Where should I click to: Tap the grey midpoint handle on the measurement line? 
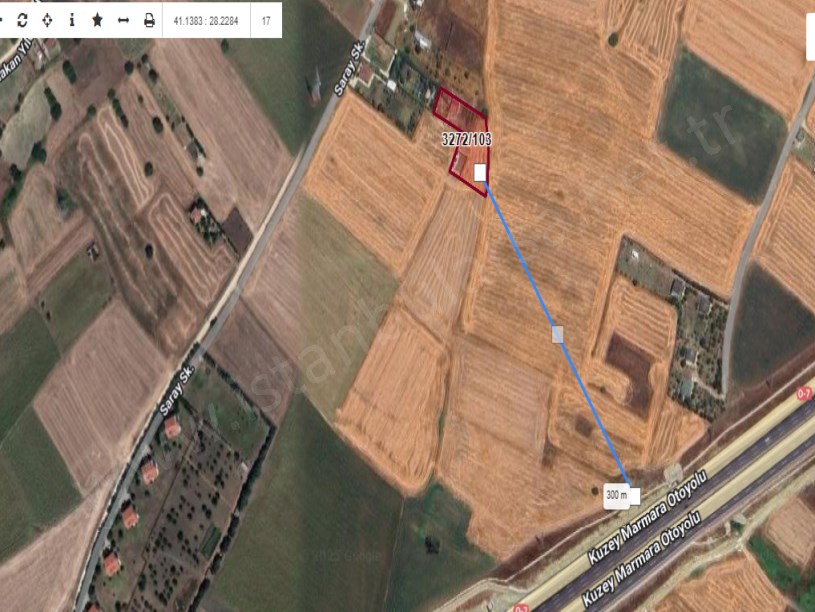(558, 334)
